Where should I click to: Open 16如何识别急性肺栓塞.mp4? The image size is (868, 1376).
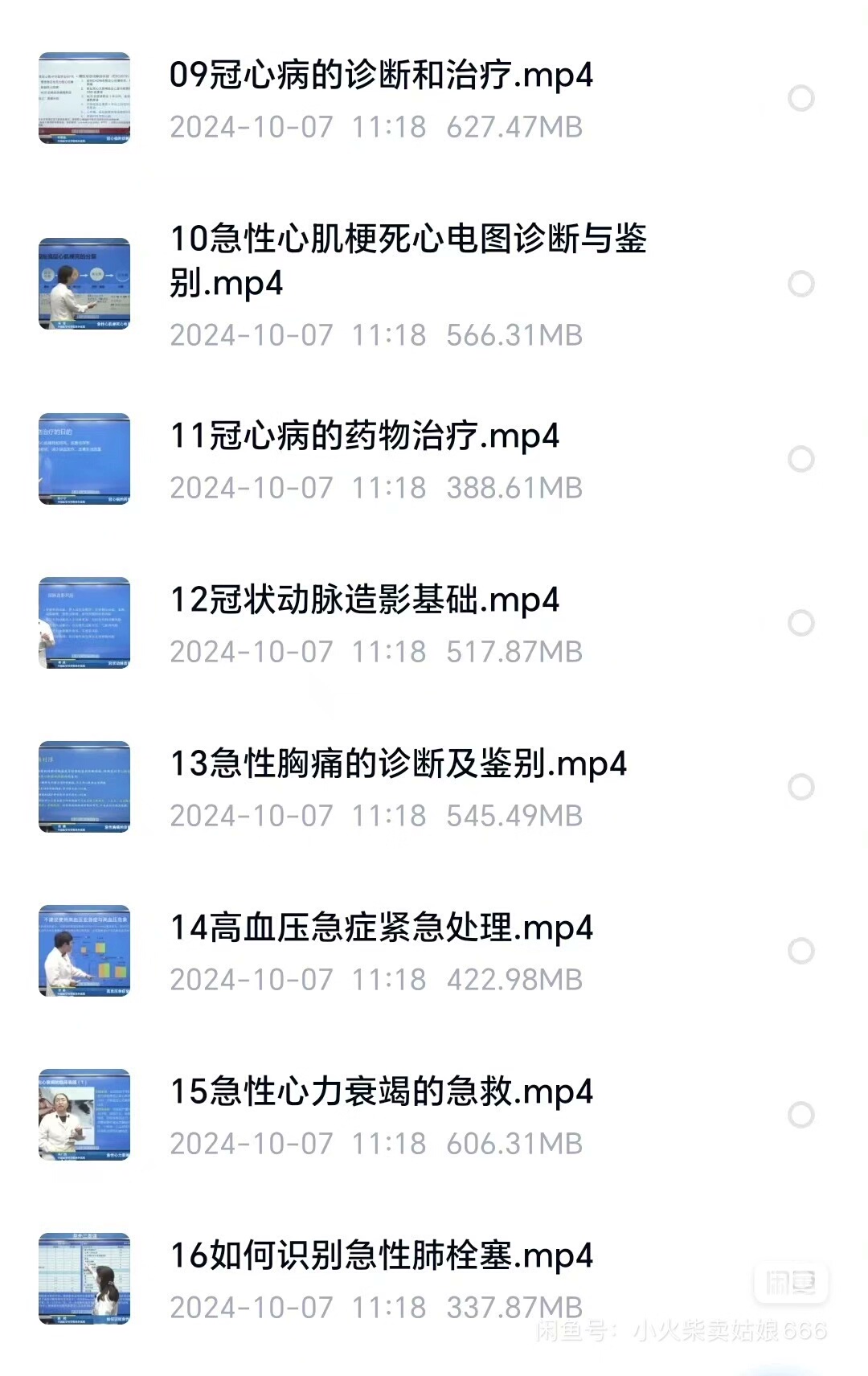click(381, 1256)
